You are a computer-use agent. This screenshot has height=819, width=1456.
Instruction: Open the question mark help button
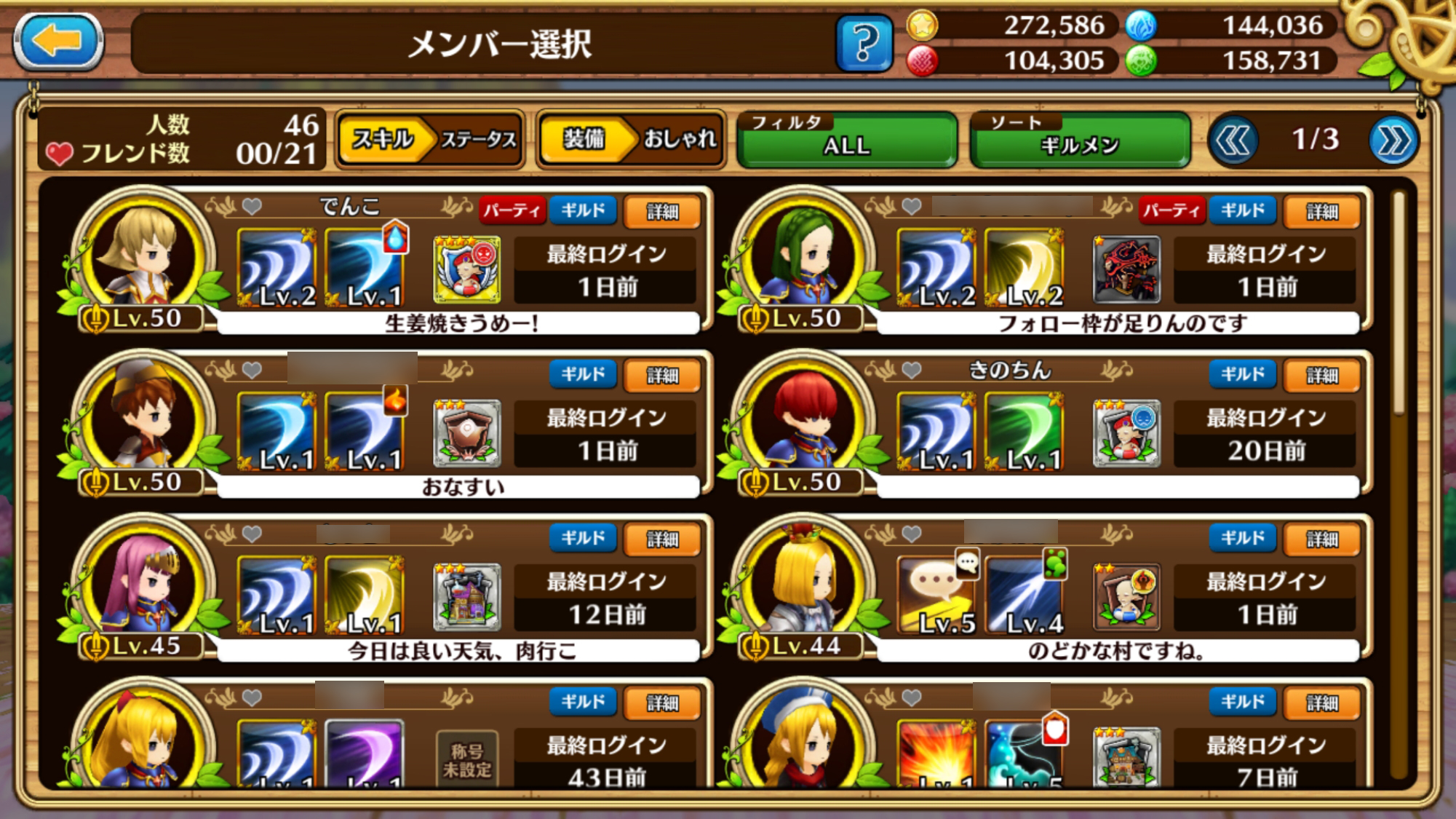[x=864, y=43]
